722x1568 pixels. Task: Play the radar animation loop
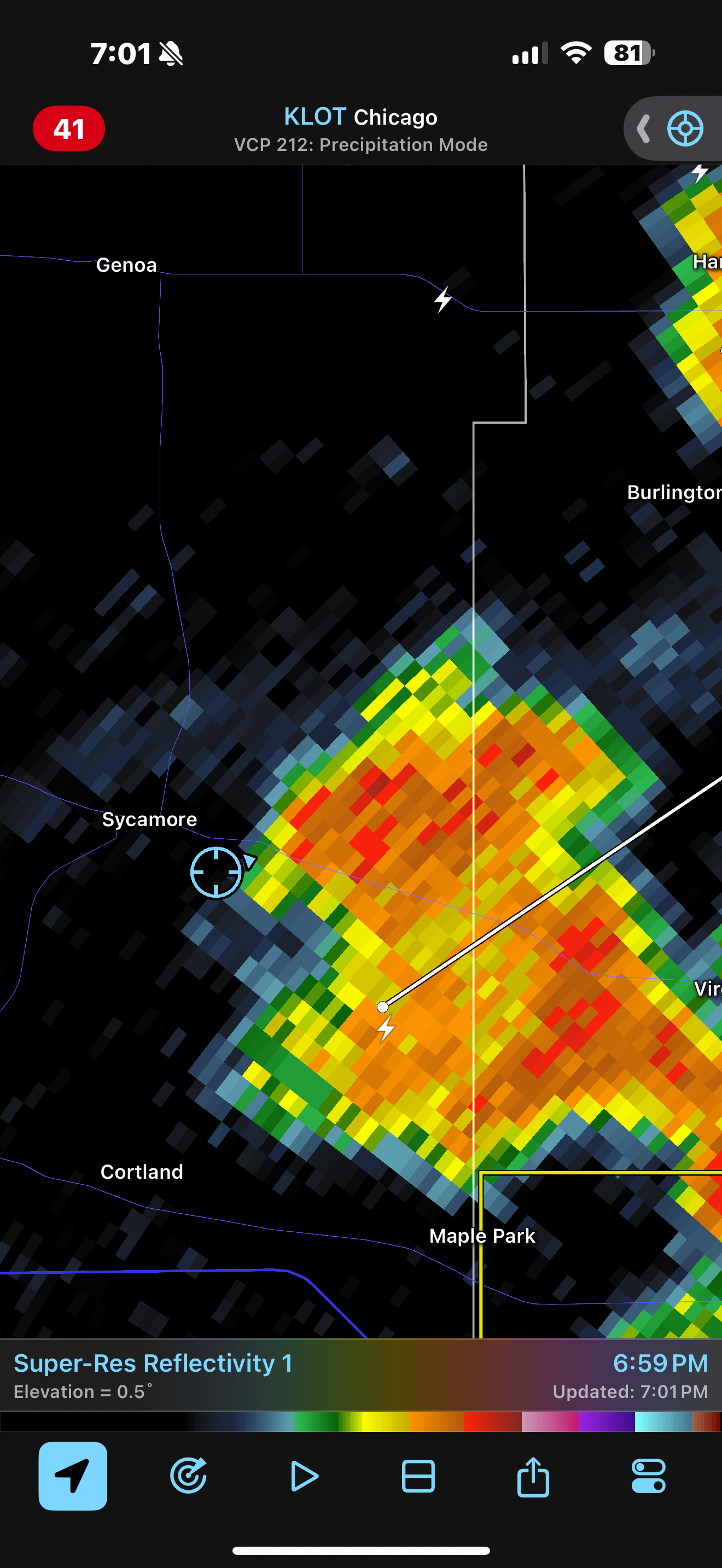[304, 1476]
